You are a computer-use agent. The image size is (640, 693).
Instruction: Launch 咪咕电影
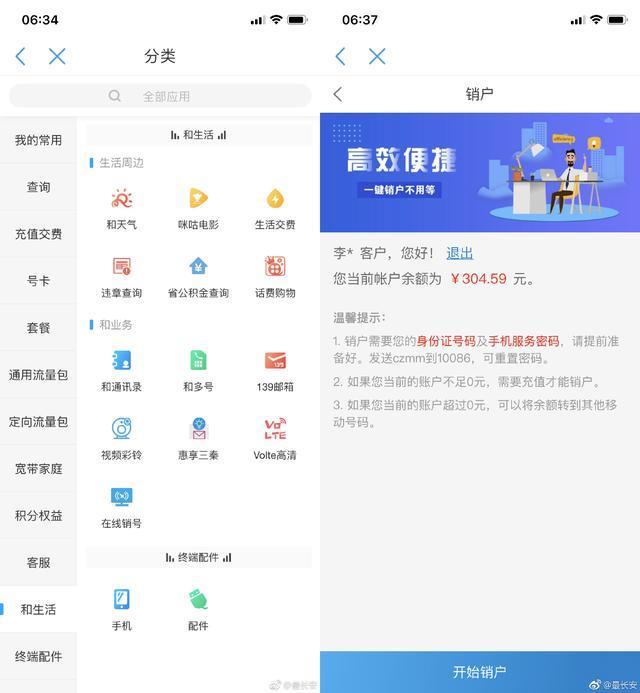click(198, 207)
